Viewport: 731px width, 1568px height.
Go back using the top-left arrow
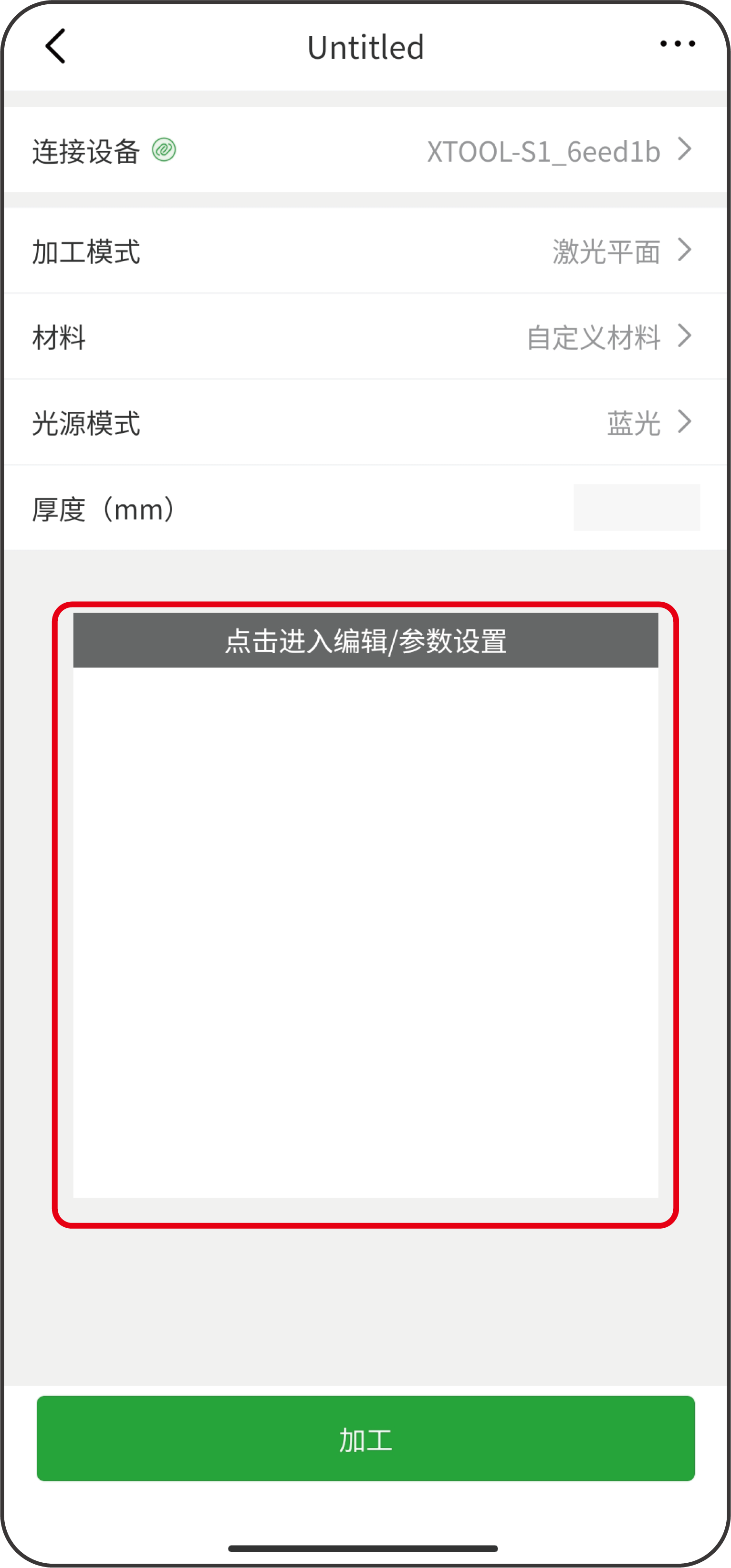coord(55,46)
